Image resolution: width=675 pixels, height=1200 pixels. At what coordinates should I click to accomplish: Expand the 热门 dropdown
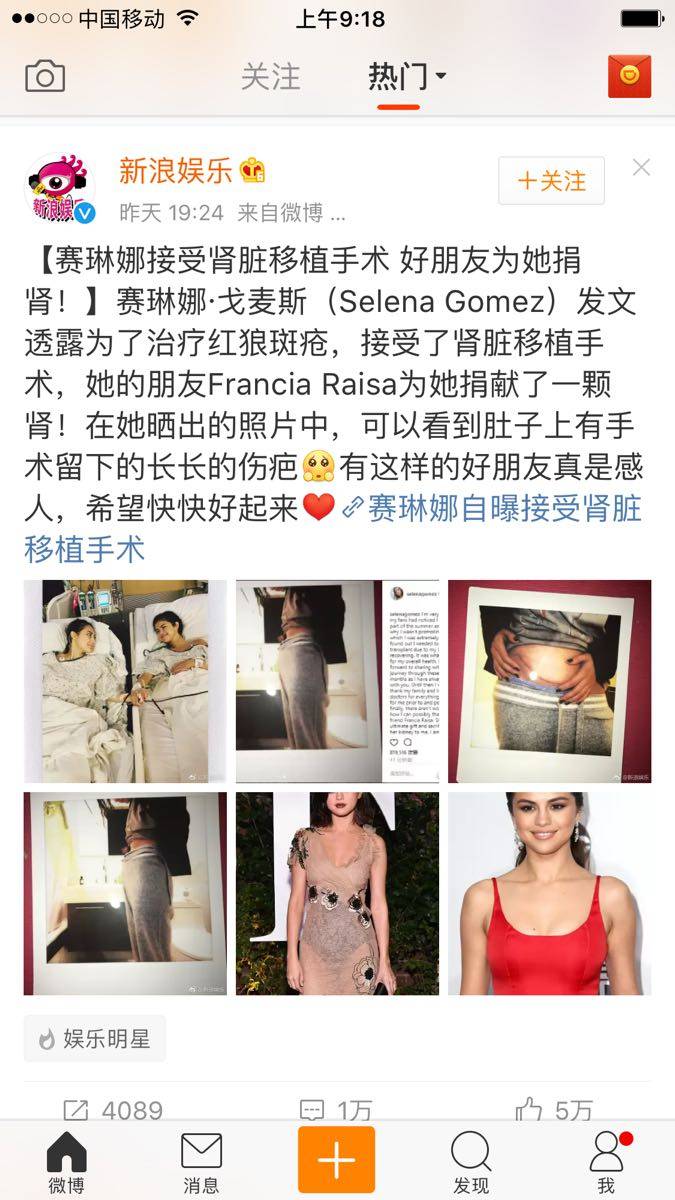pyautogui.click(x=407, y=77)
